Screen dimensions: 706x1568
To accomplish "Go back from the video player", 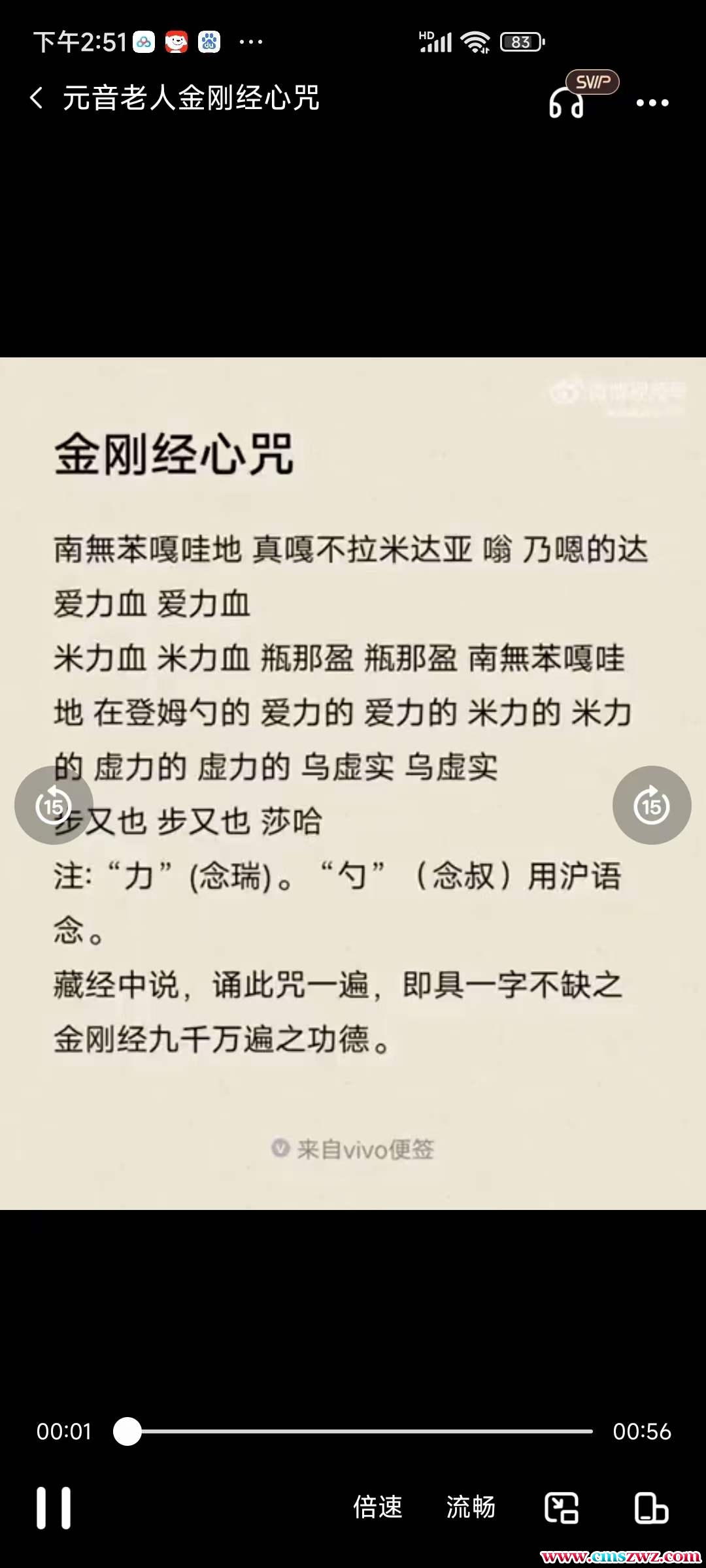I will click(37, 99).
